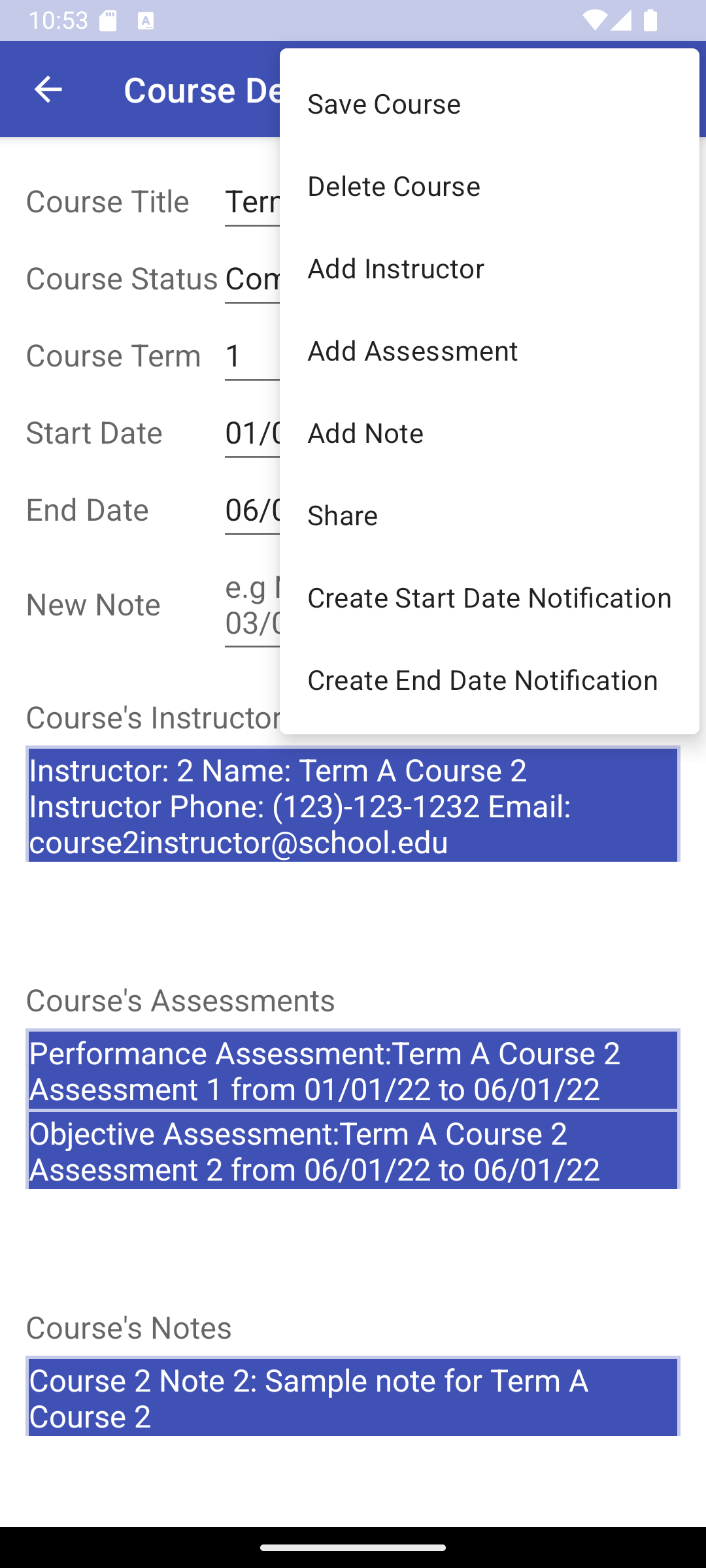Select Create End Date Notification

pos(482,680)
